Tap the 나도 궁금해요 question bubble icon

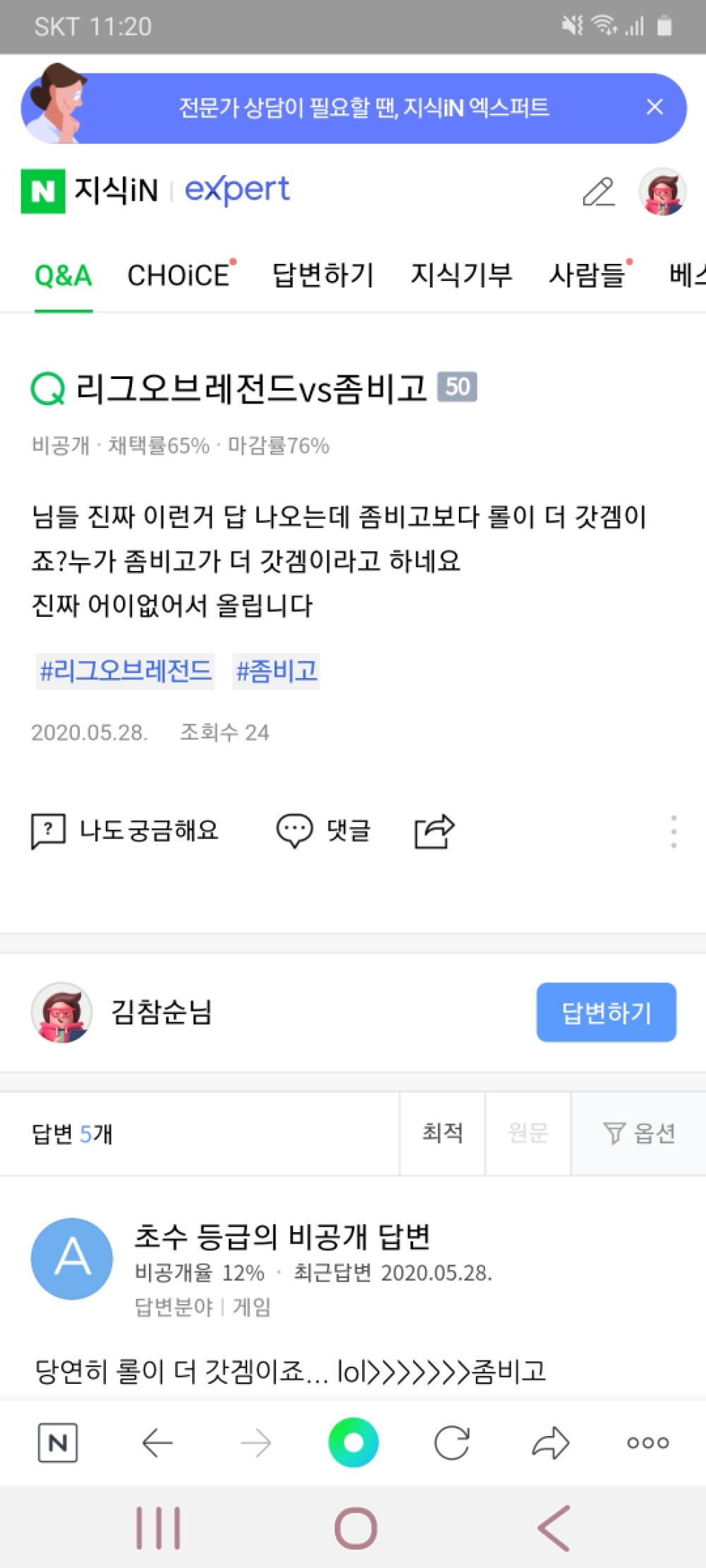(47, 831)
